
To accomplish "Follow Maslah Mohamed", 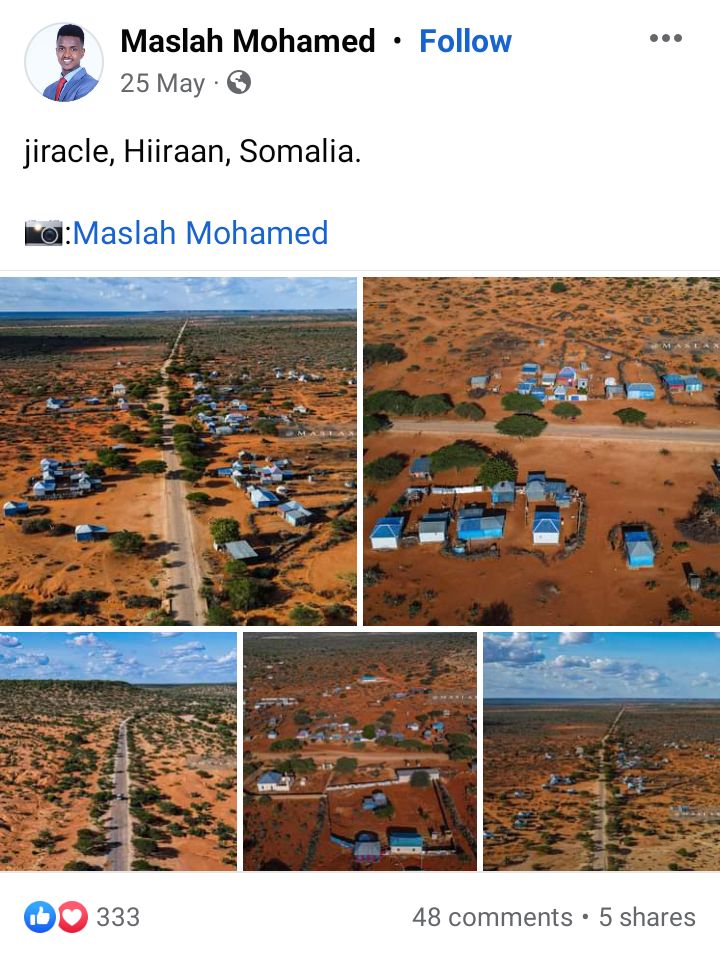I will (465, 41).
